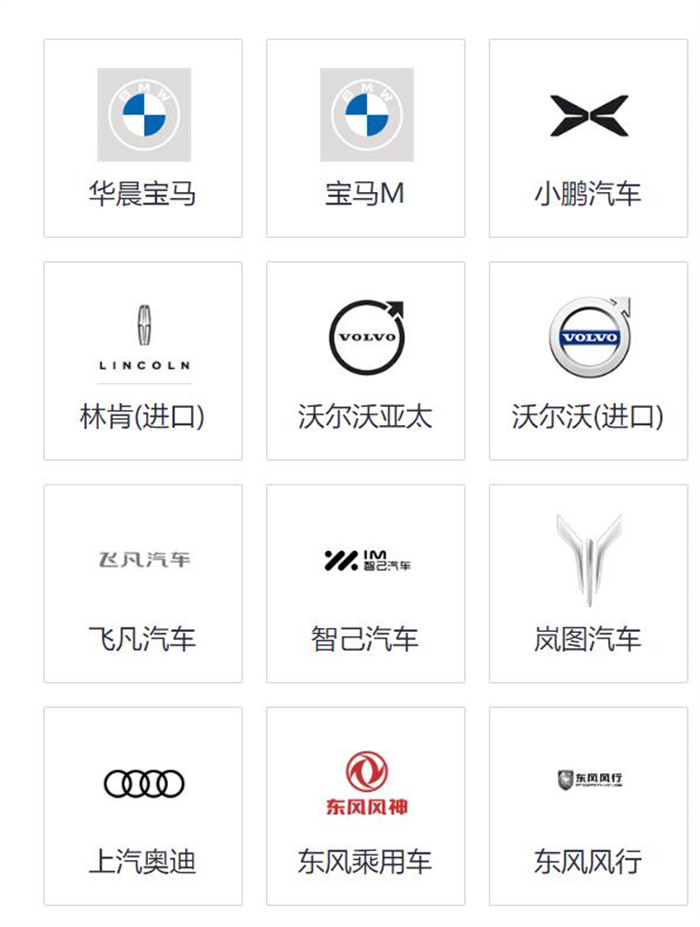The height and width of the screenshot is (927, 700).
Task: Open the 东风风行 brand card
Action: (588, 806)
